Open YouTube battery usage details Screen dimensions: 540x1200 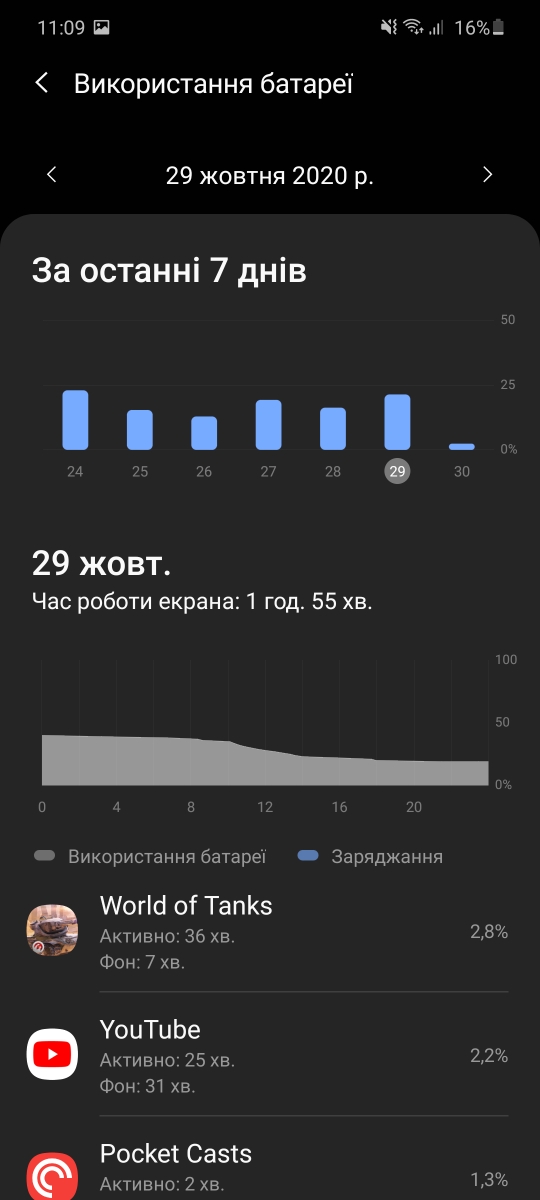[270, 1055]
